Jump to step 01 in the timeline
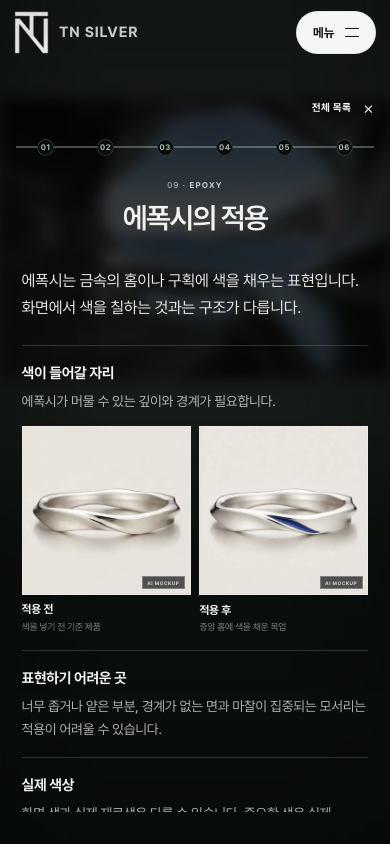This screenshot has height=844, width=390. [46, 147]
